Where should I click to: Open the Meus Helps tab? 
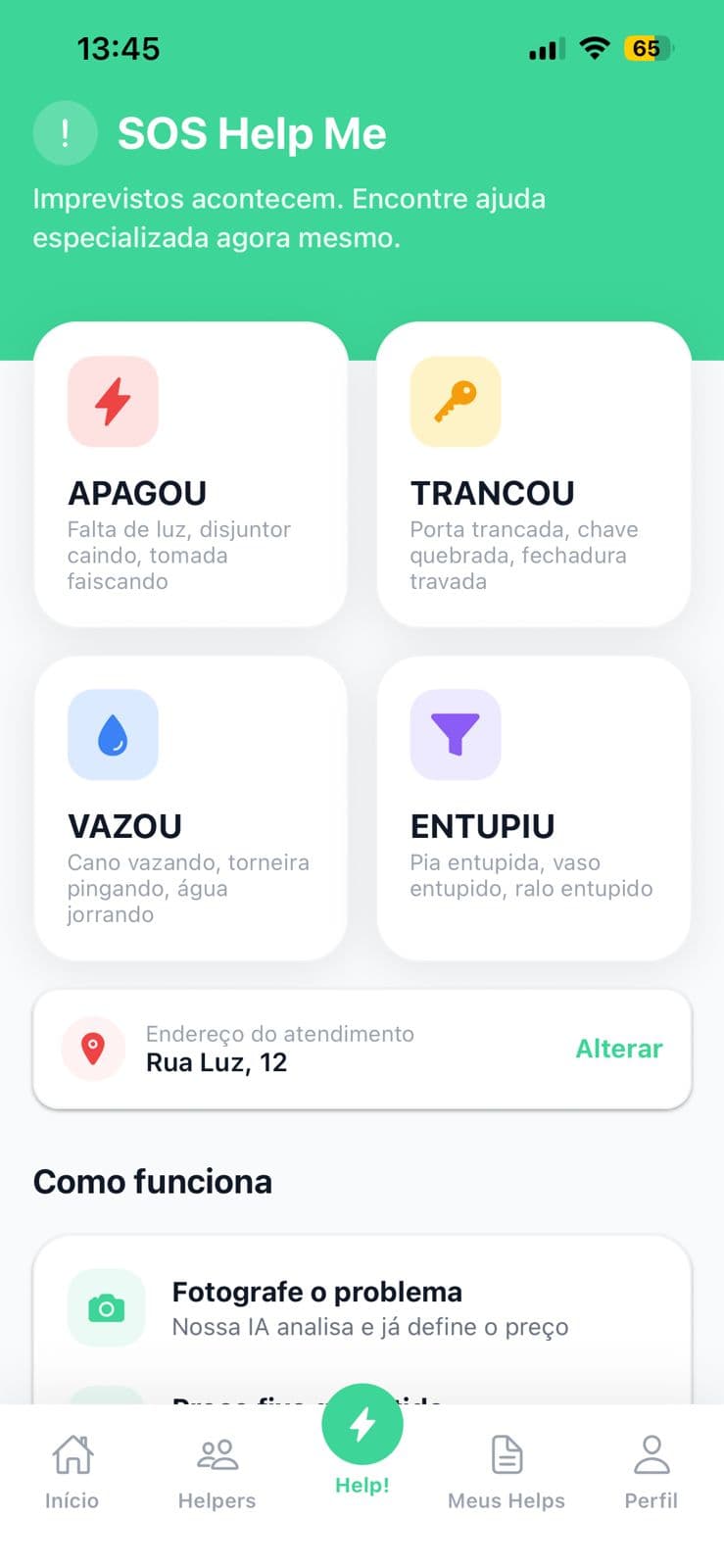(x=506, y=1470)
